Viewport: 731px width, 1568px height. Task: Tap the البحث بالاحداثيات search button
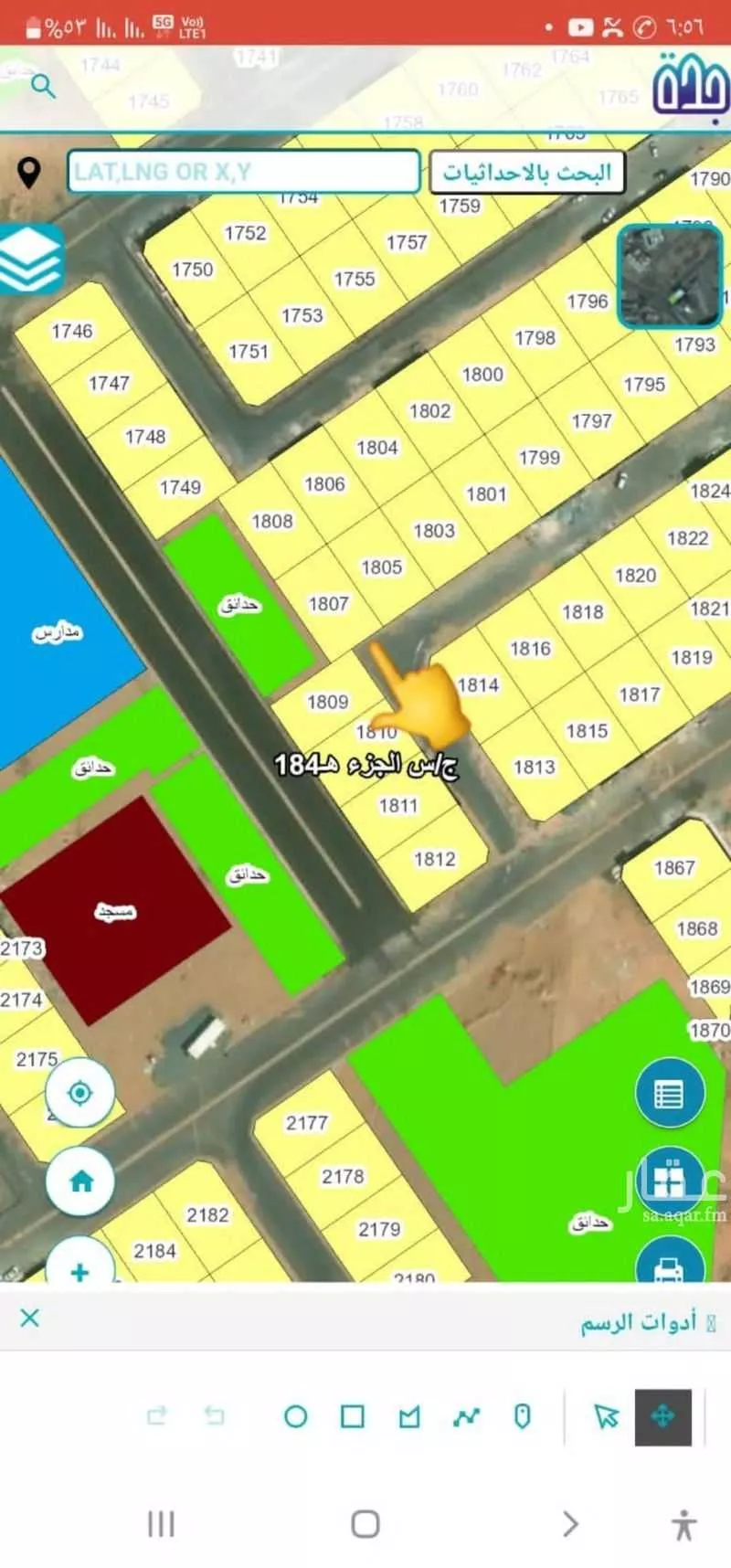point(527,171)
